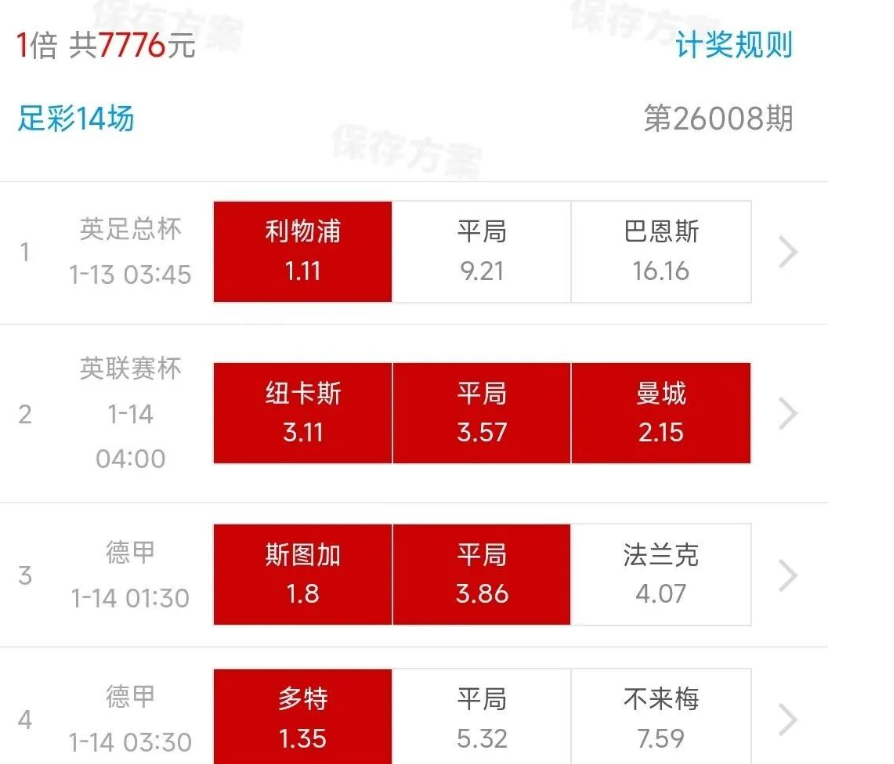Unselect 平局 at odds 3.57
Image resolution: width=894 pixels, height=764 pixels.
[x=481, y=413]
